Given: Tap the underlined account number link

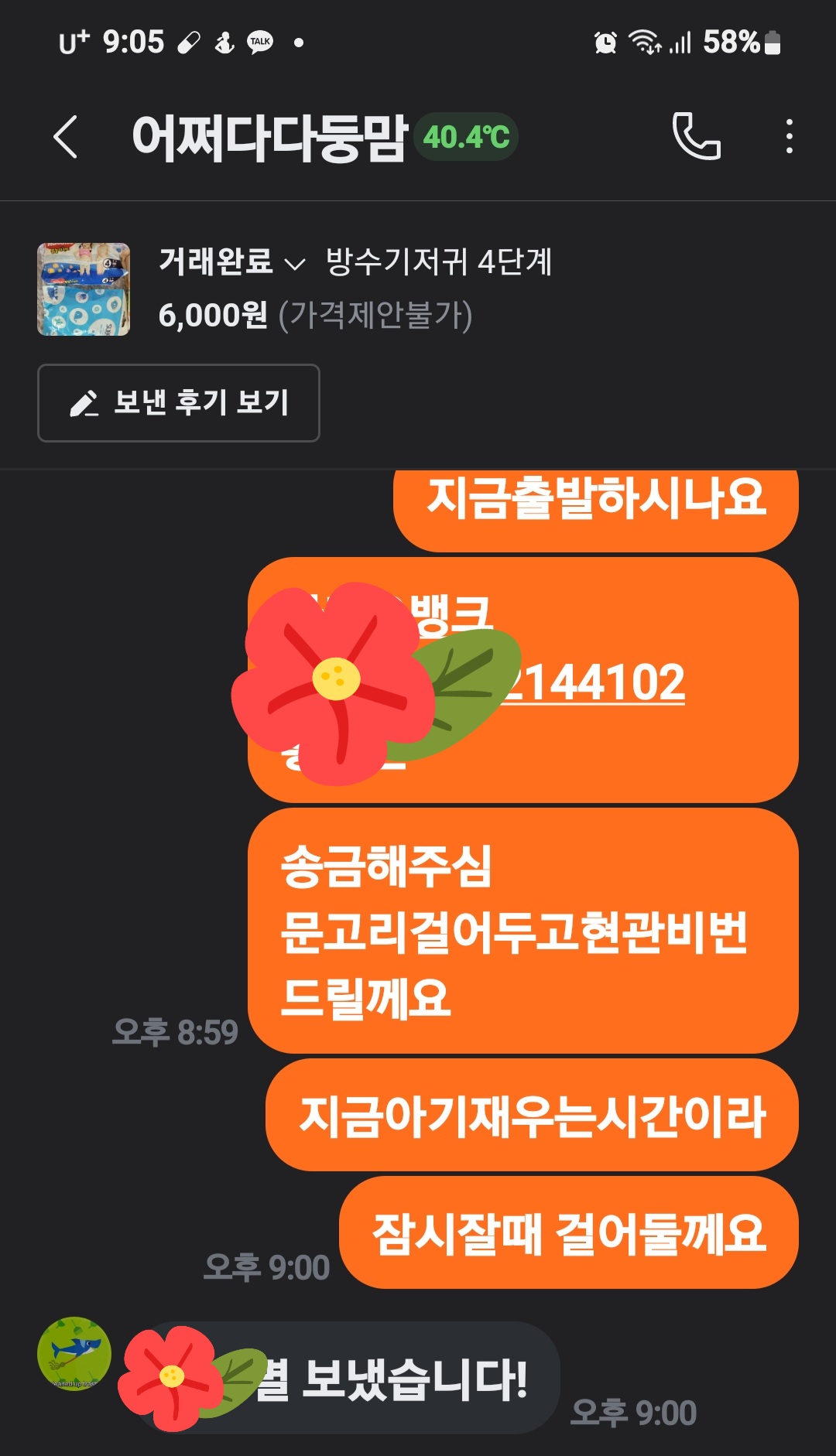Looking at the screenshot, I should point(594,683).
